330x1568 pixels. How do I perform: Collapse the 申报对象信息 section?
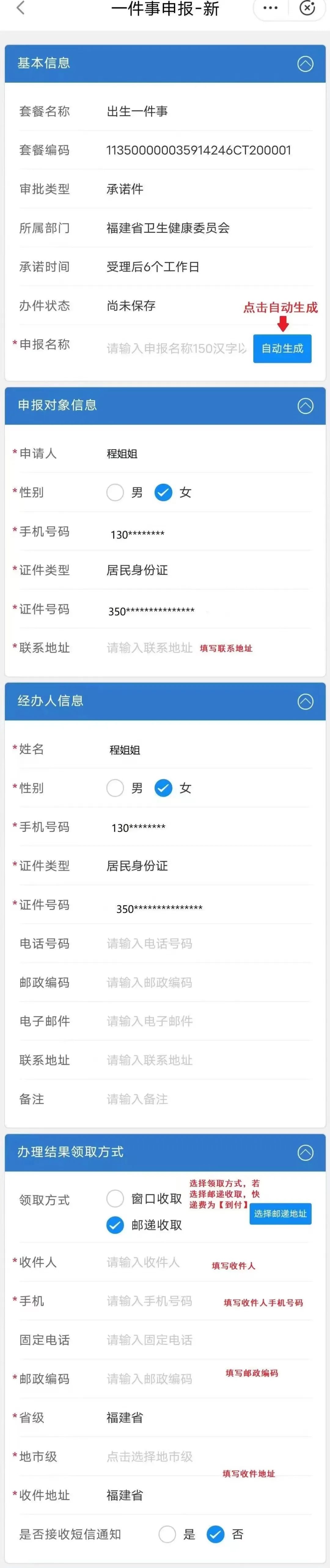pyautogui.click(x=305, y=406)
